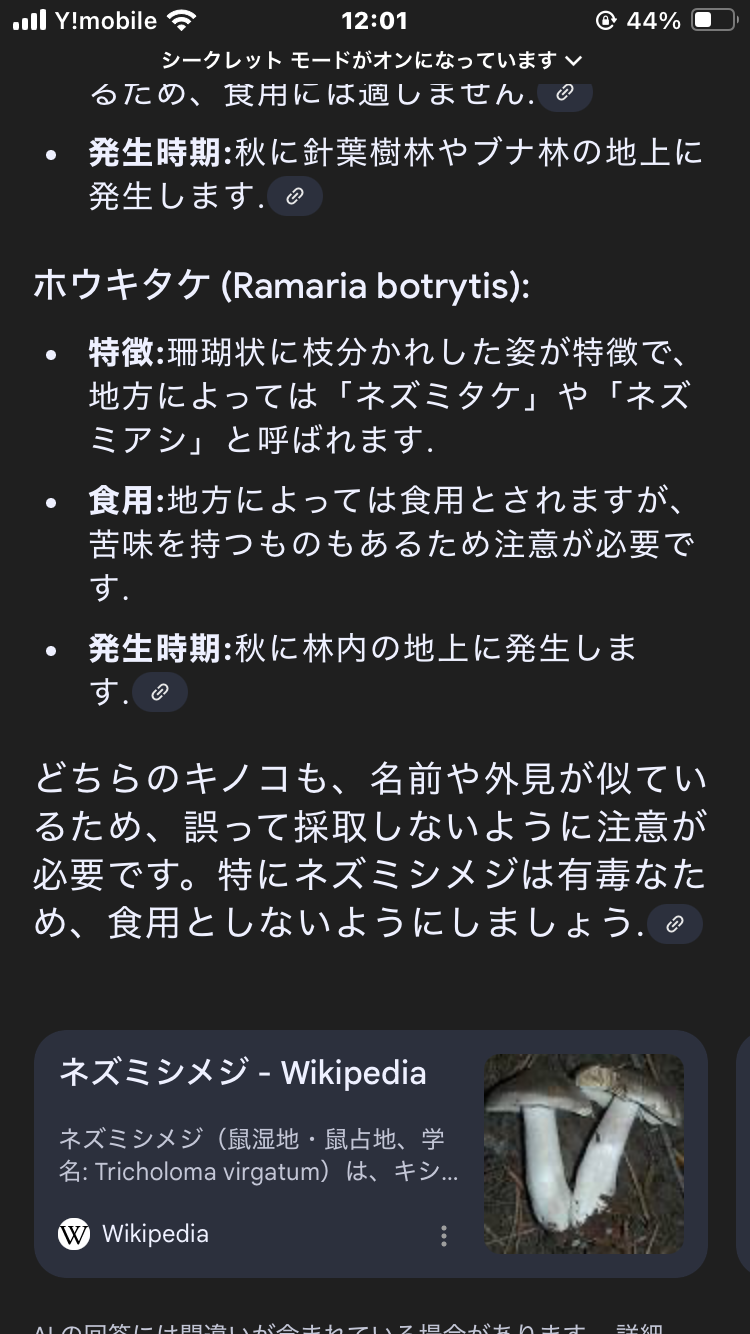Screen dimensions: 750x1334
Task: Open source link after ホウキタケ 発生時期 line
Action: click(160, 692)
